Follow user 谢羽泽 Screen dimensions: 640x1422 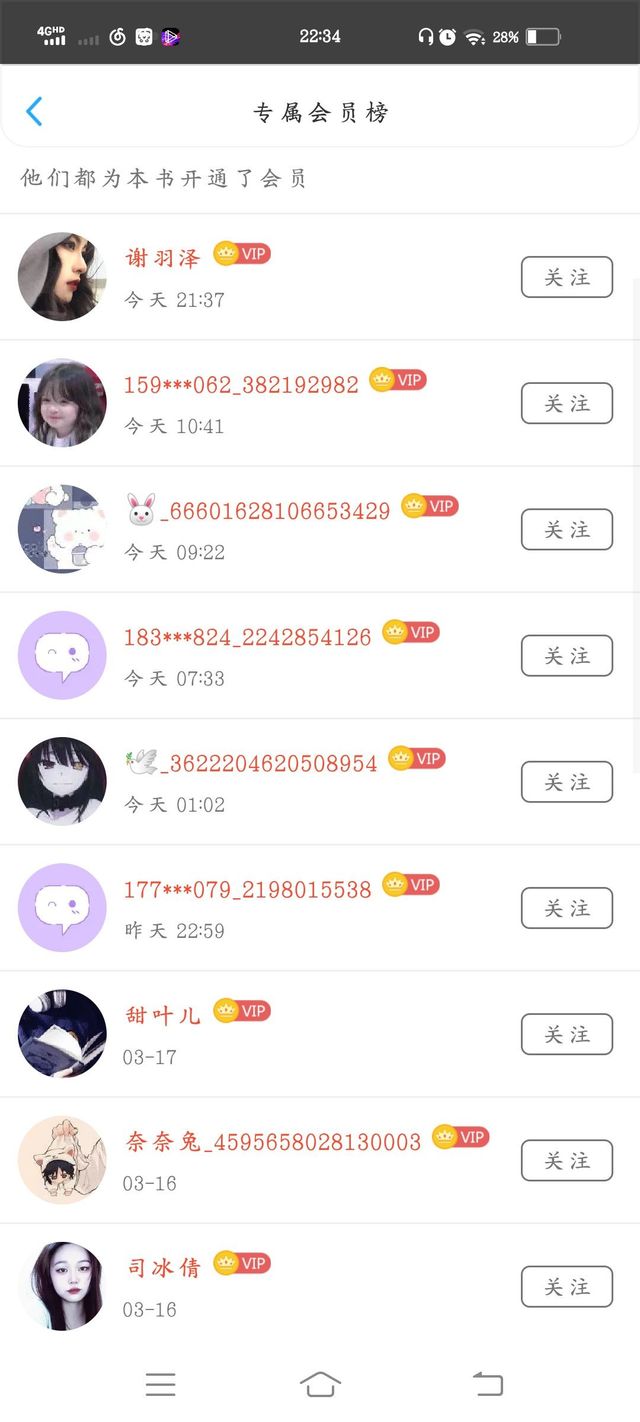tap(567, 277)
